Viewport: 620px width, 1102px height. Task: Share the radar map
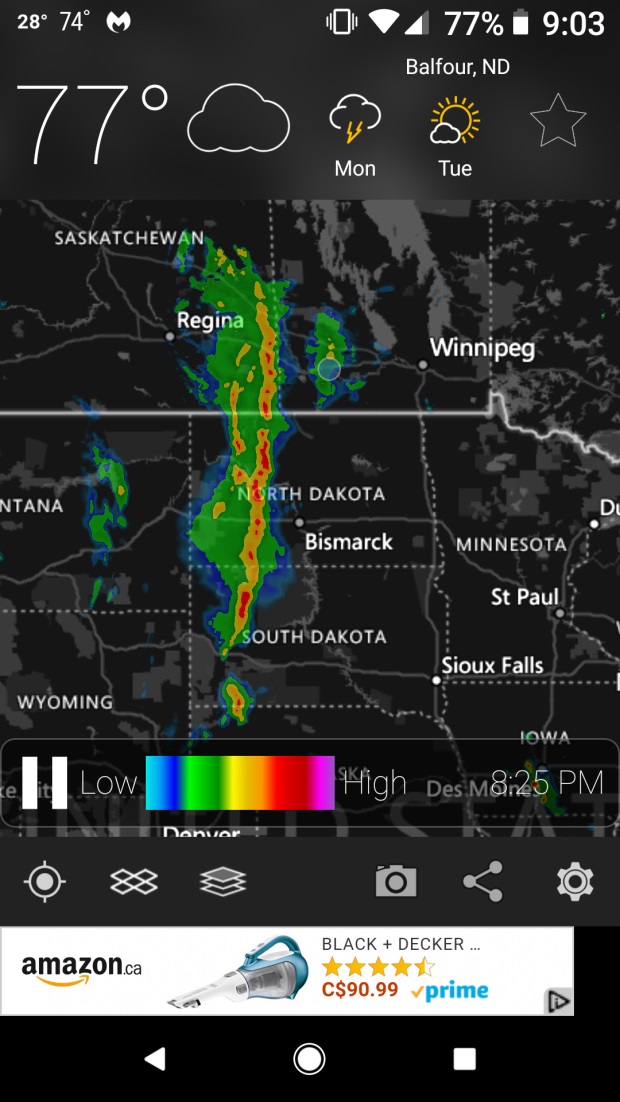(x=483, y=882)
